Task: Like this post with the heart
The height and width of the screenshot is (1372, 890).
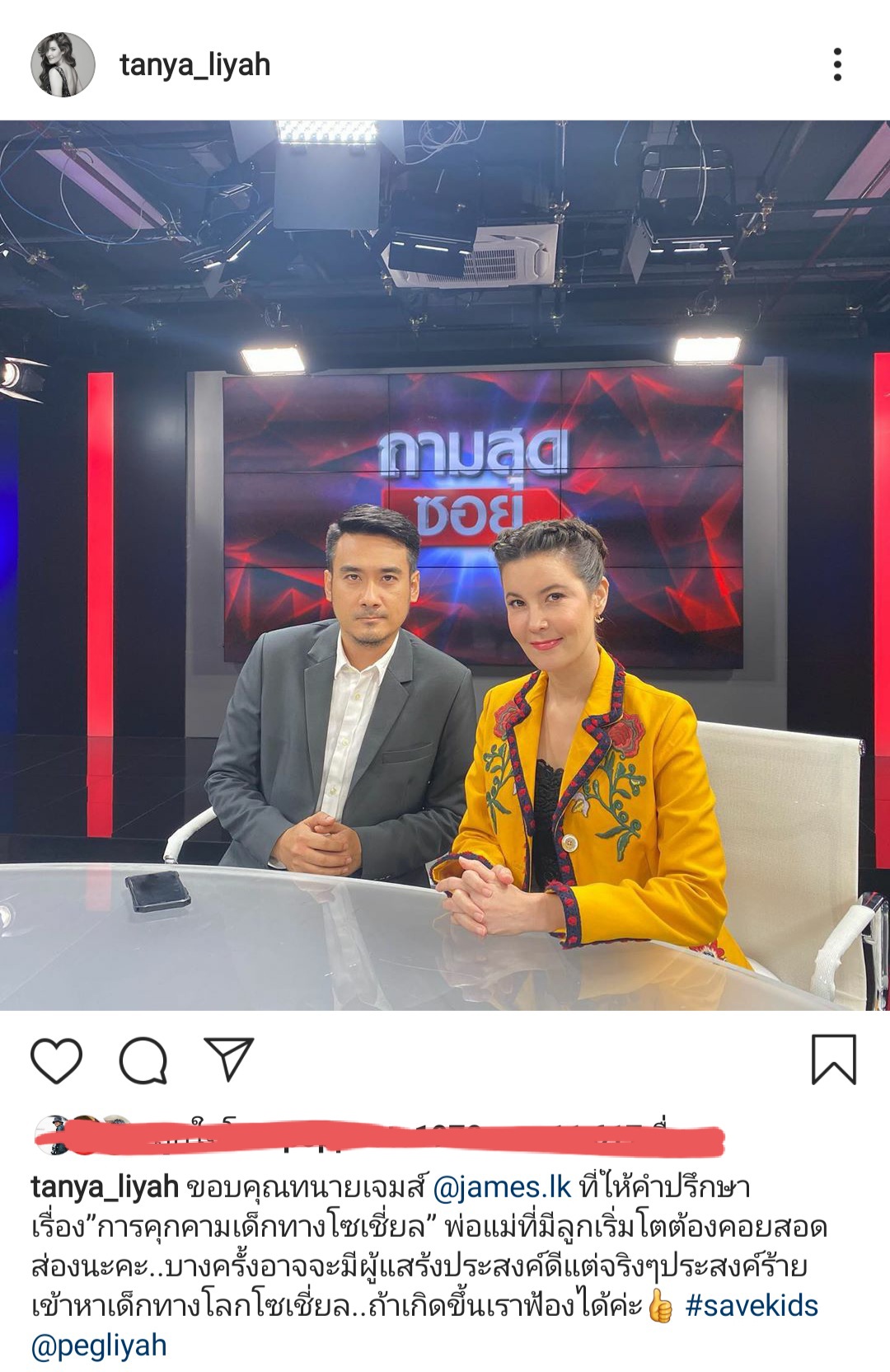Action: pos(56,1060)
